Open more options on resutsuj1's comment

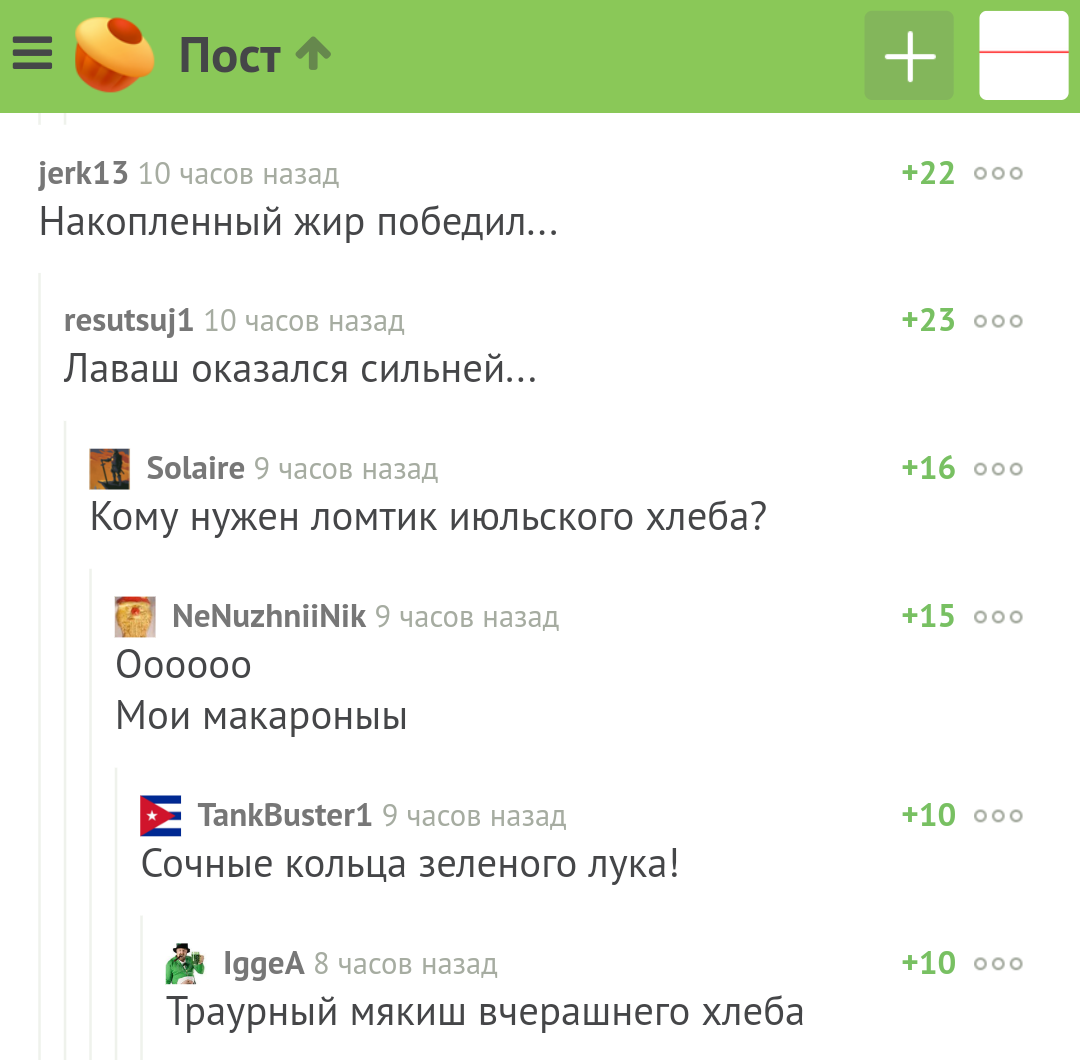click(998, 321)
